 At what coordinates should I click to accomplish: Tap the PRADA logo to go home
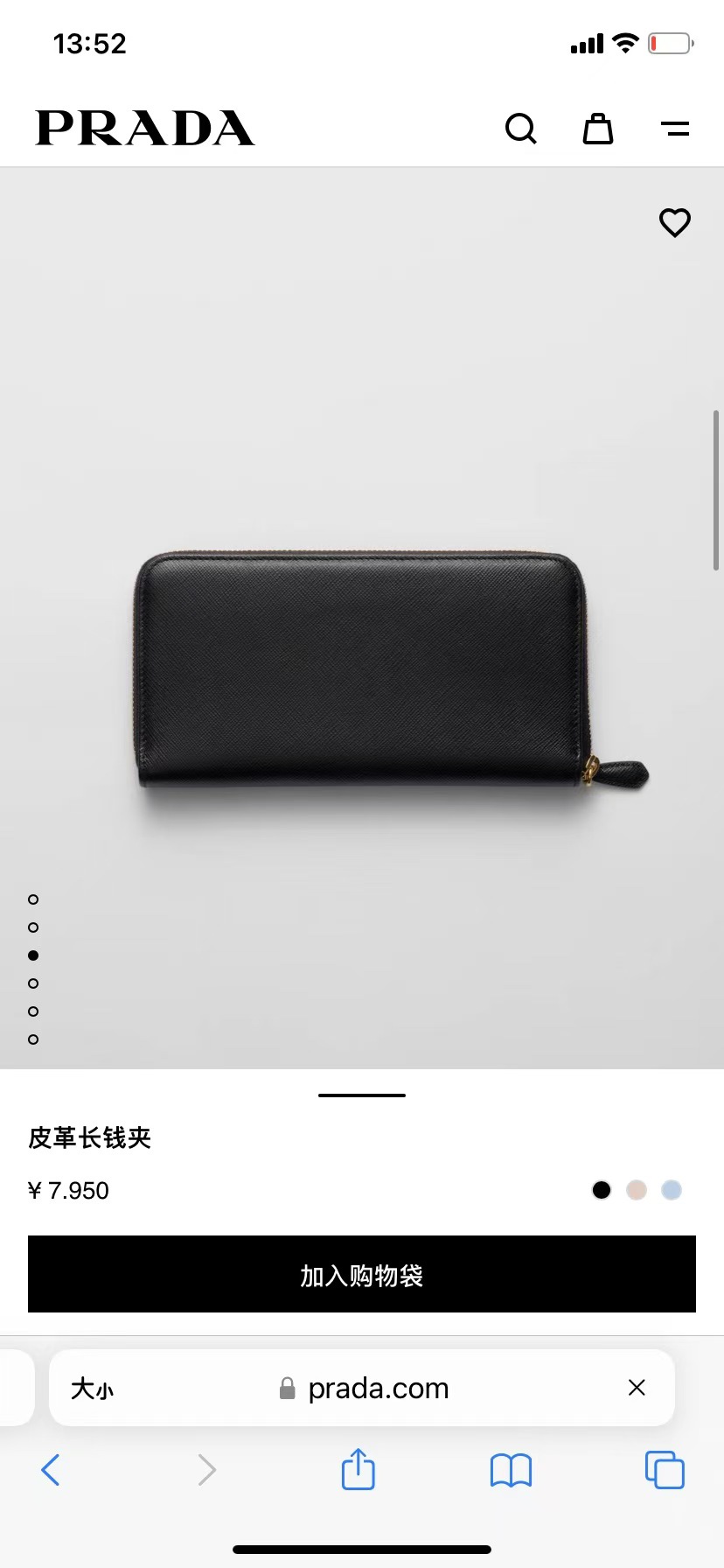coord(145,128)
